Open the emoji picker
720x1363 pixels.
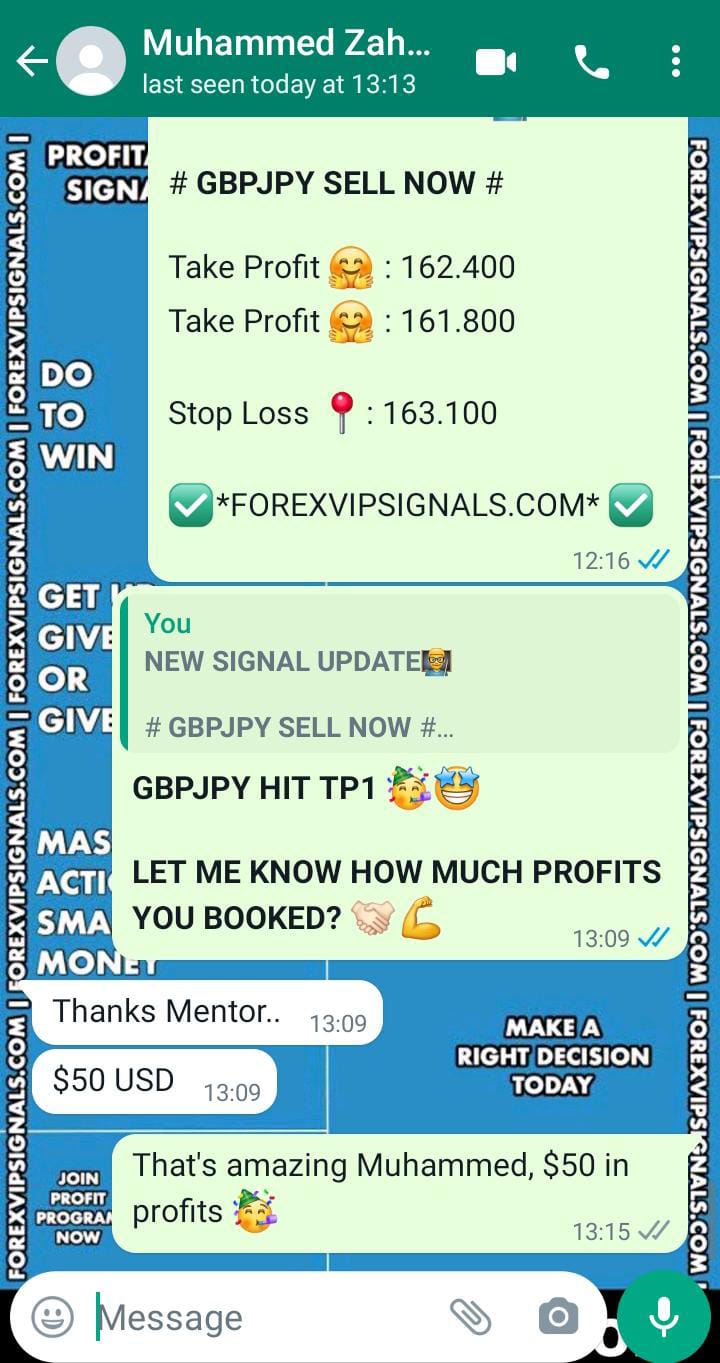coord(52,1317)
